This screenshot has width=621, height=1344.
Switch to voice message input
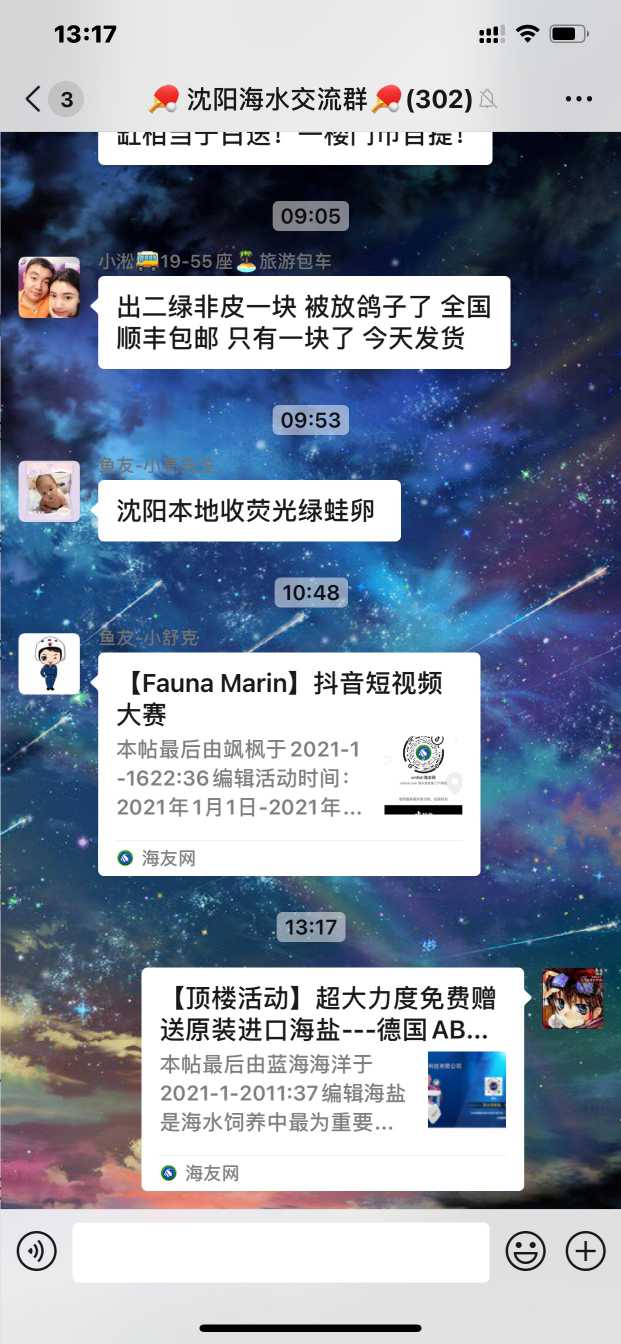pyautogui.click(x=37, y=1251)
